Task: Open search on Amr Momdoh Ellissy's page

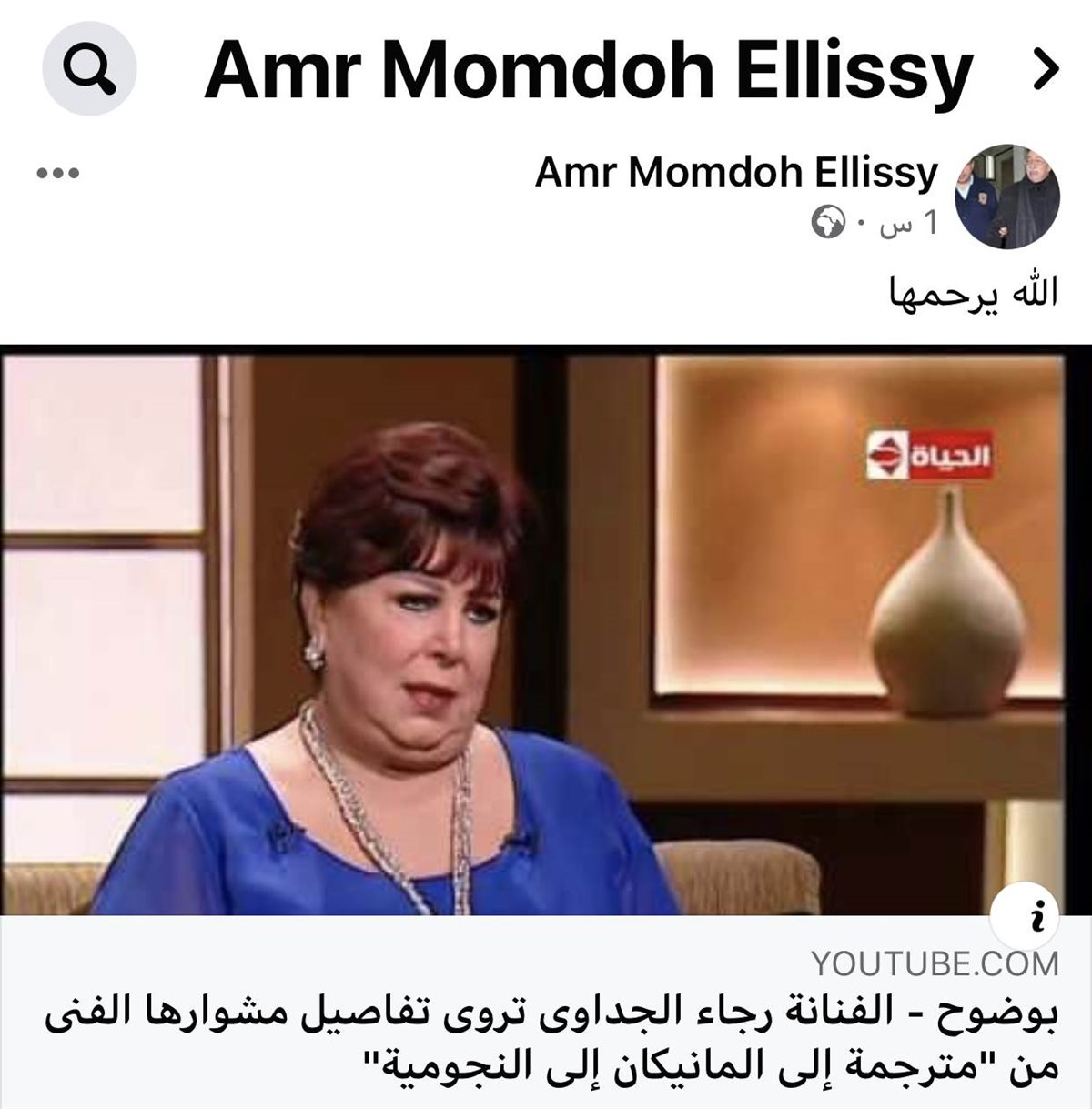Action: point(89,72)
